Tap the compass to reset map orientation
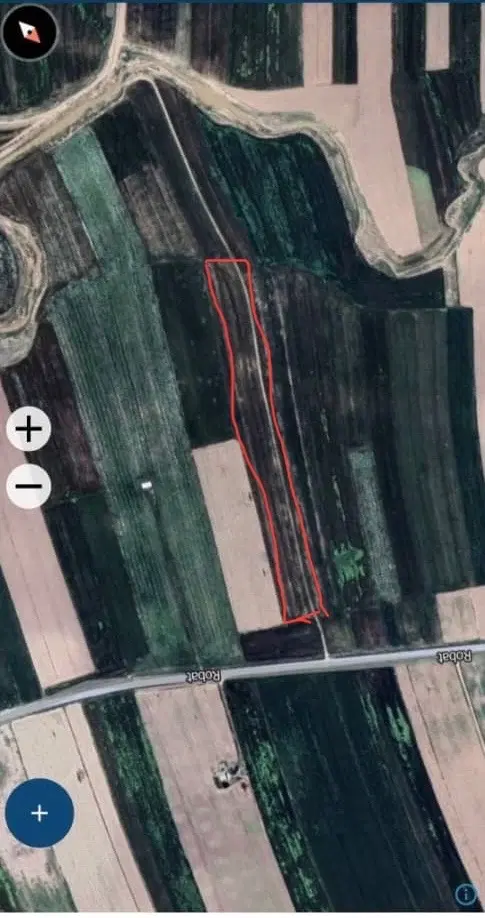485x918 pixels. [x=29, y=32]
